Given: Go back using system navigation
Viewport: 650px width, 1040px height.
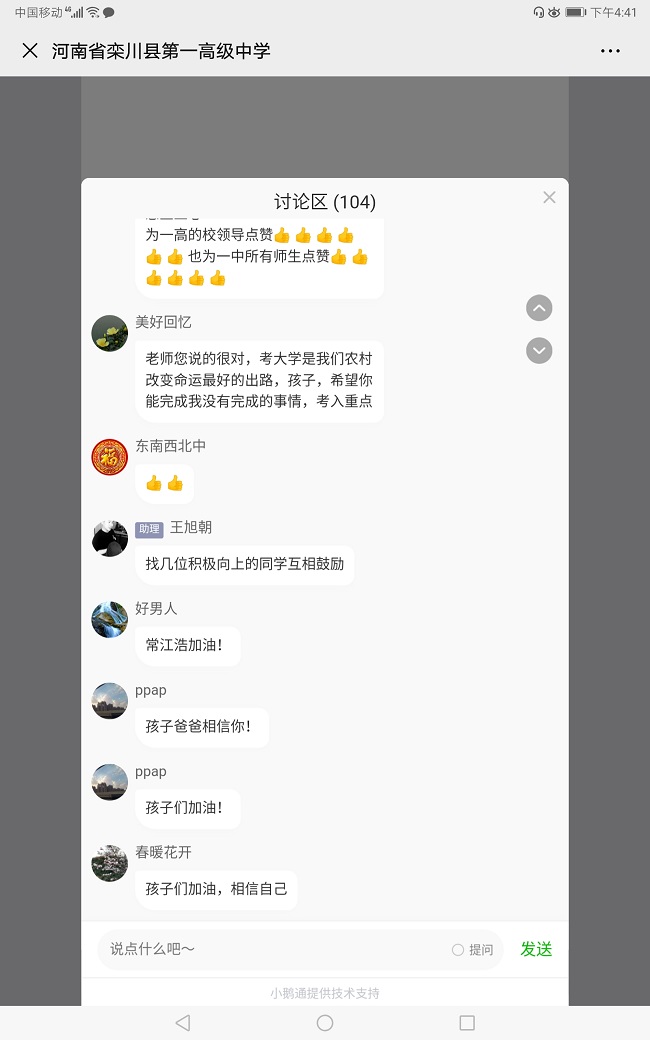Looking at the screenshot, I should click(182, 1022).
